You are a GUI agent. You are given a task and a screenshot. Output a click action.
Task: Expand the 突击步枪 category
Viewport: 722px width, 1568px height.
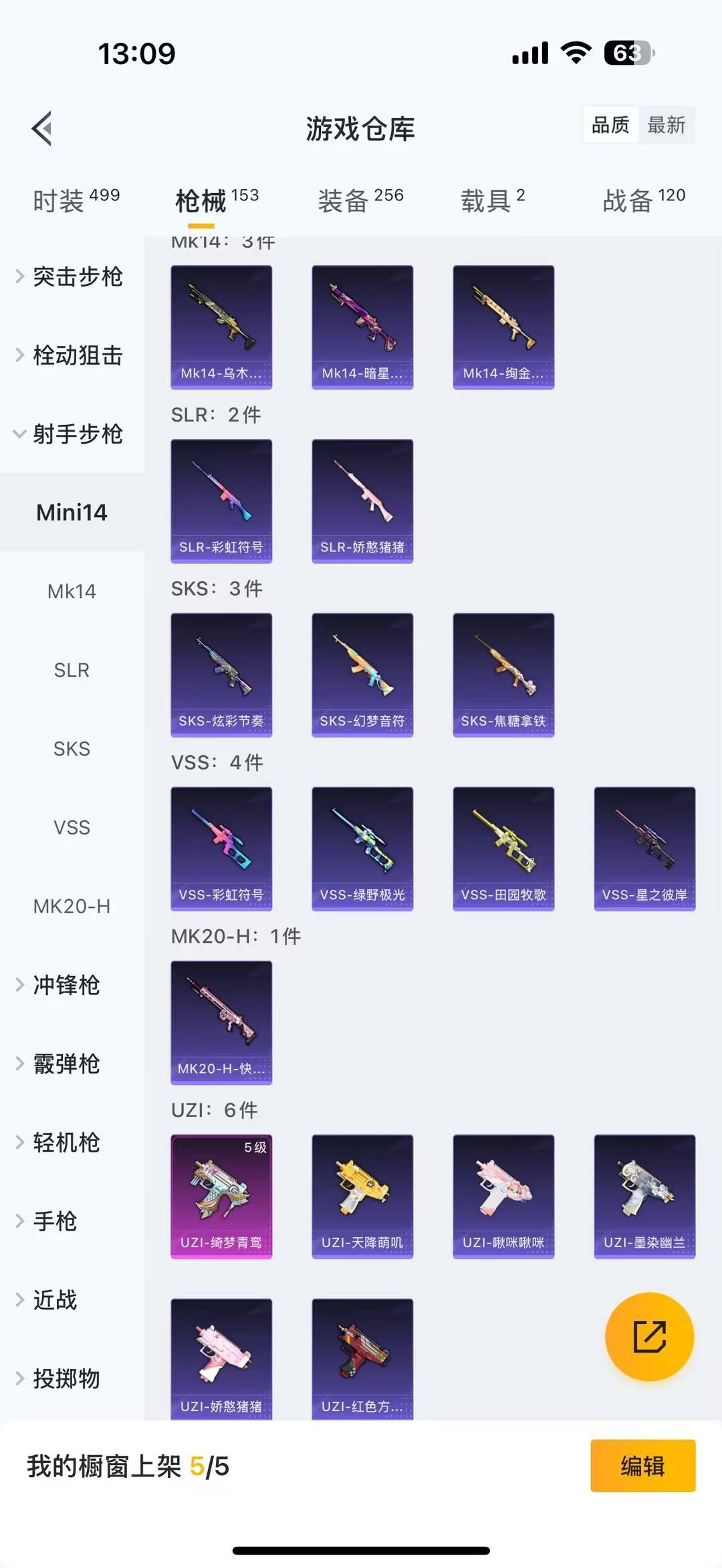(x=77, y=278)
